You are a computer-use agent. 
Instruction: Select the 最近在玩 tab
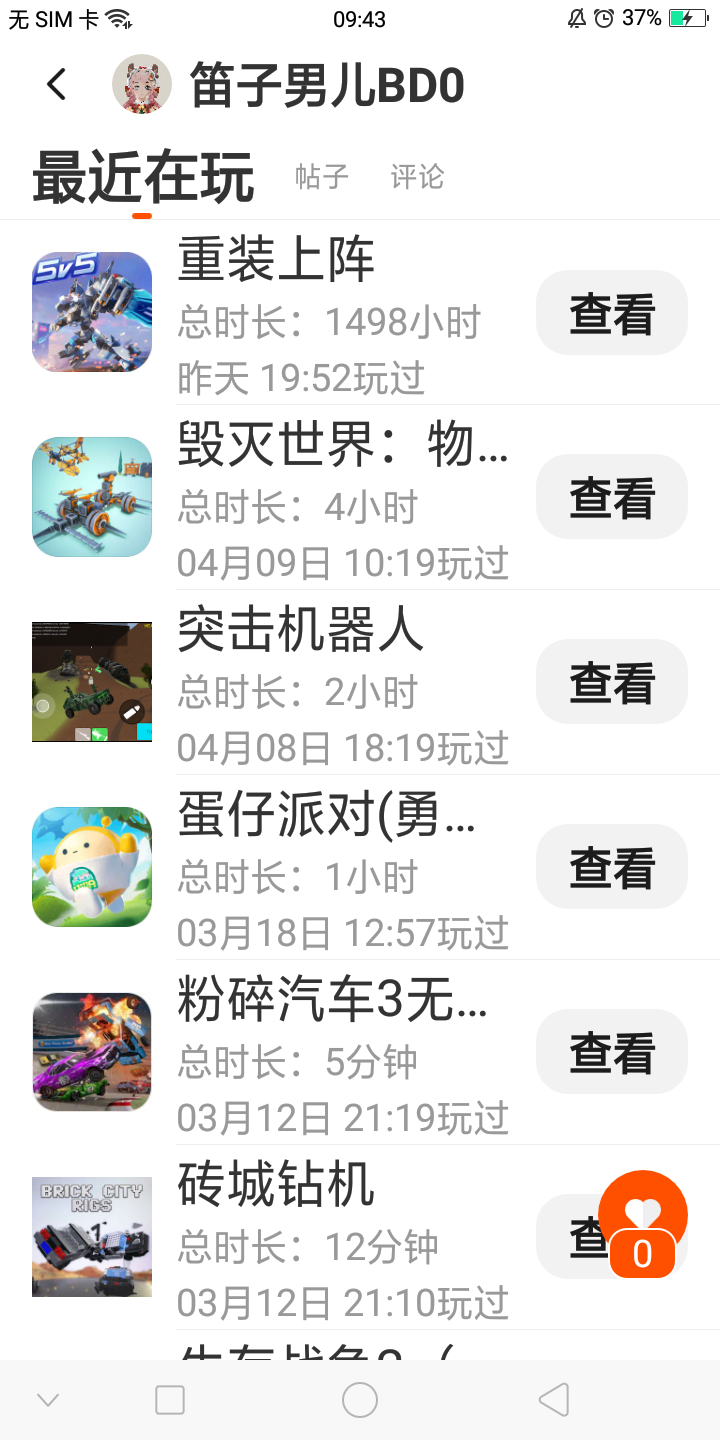pos(143,178)
